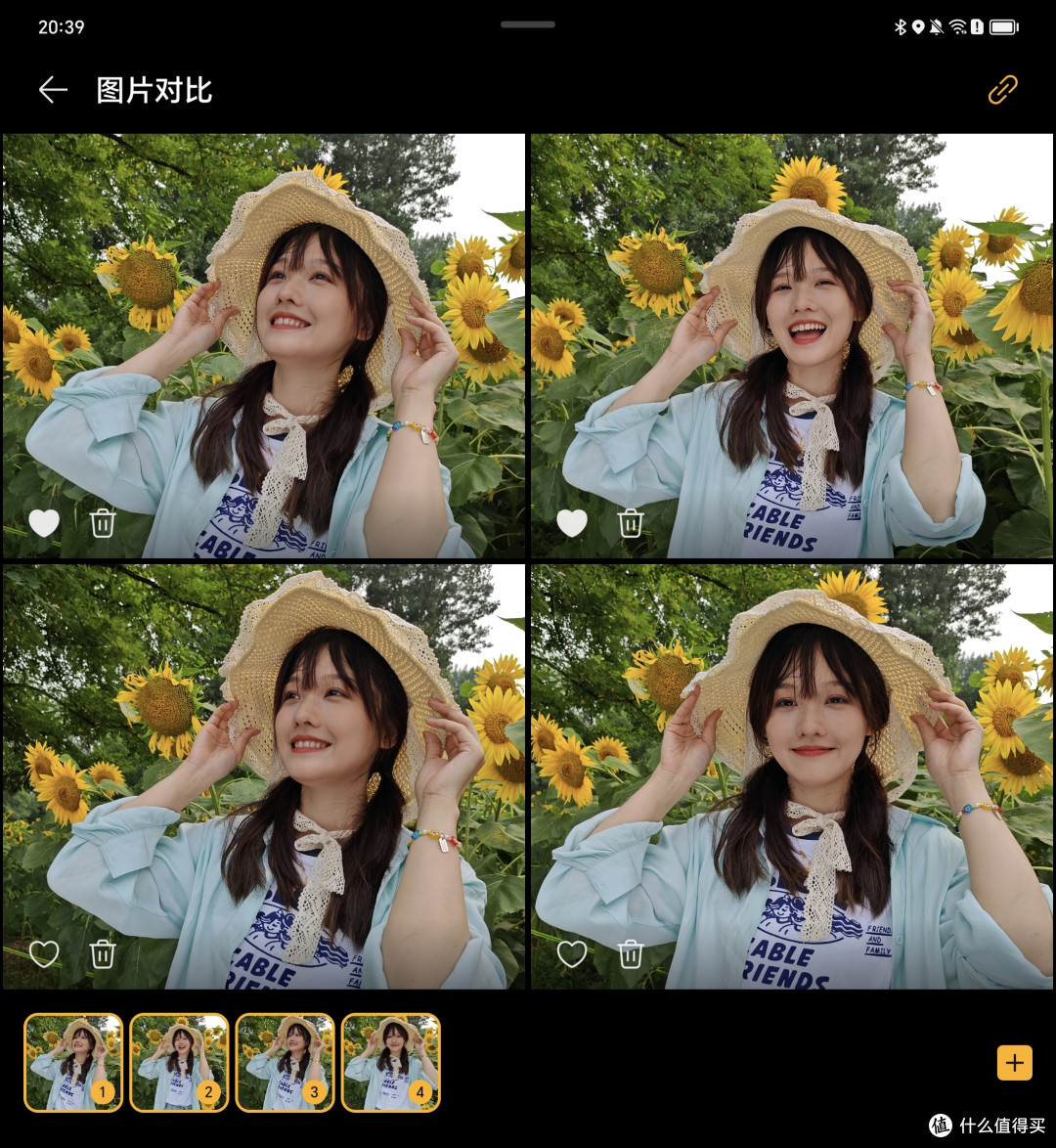Go back from the 图片对比 screen
Viewport: 1056px width, 1148px height.
tap(53, 90)
